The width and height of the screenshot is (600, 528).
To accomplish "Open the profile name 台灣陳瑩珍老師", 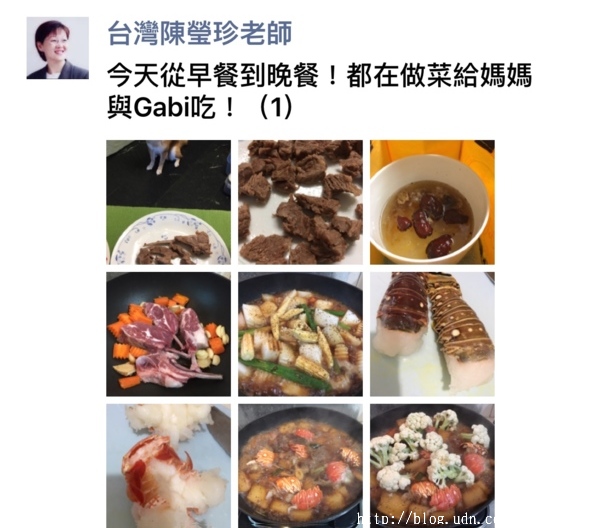I will (x=200, y=32).
